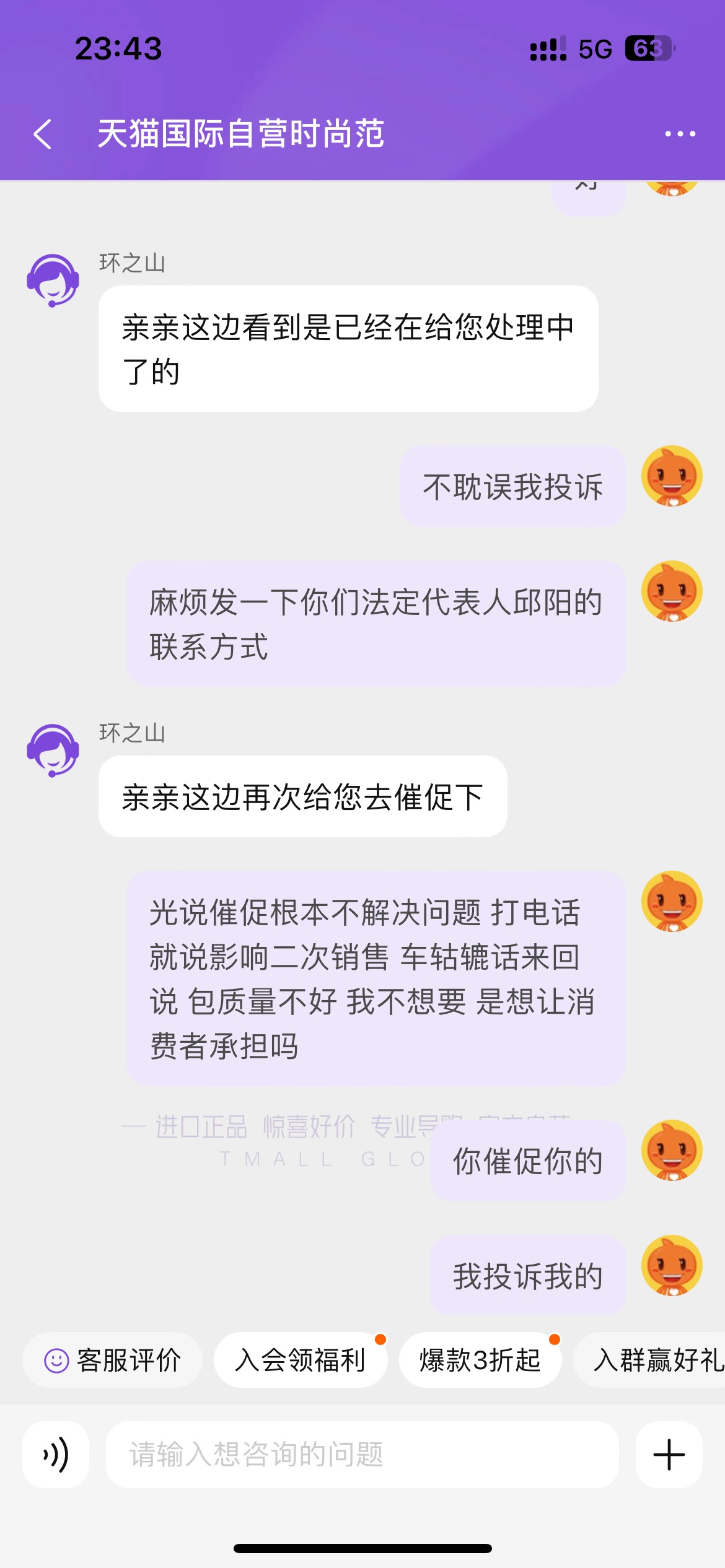Select the 爆款3折起 chip

480,1361
